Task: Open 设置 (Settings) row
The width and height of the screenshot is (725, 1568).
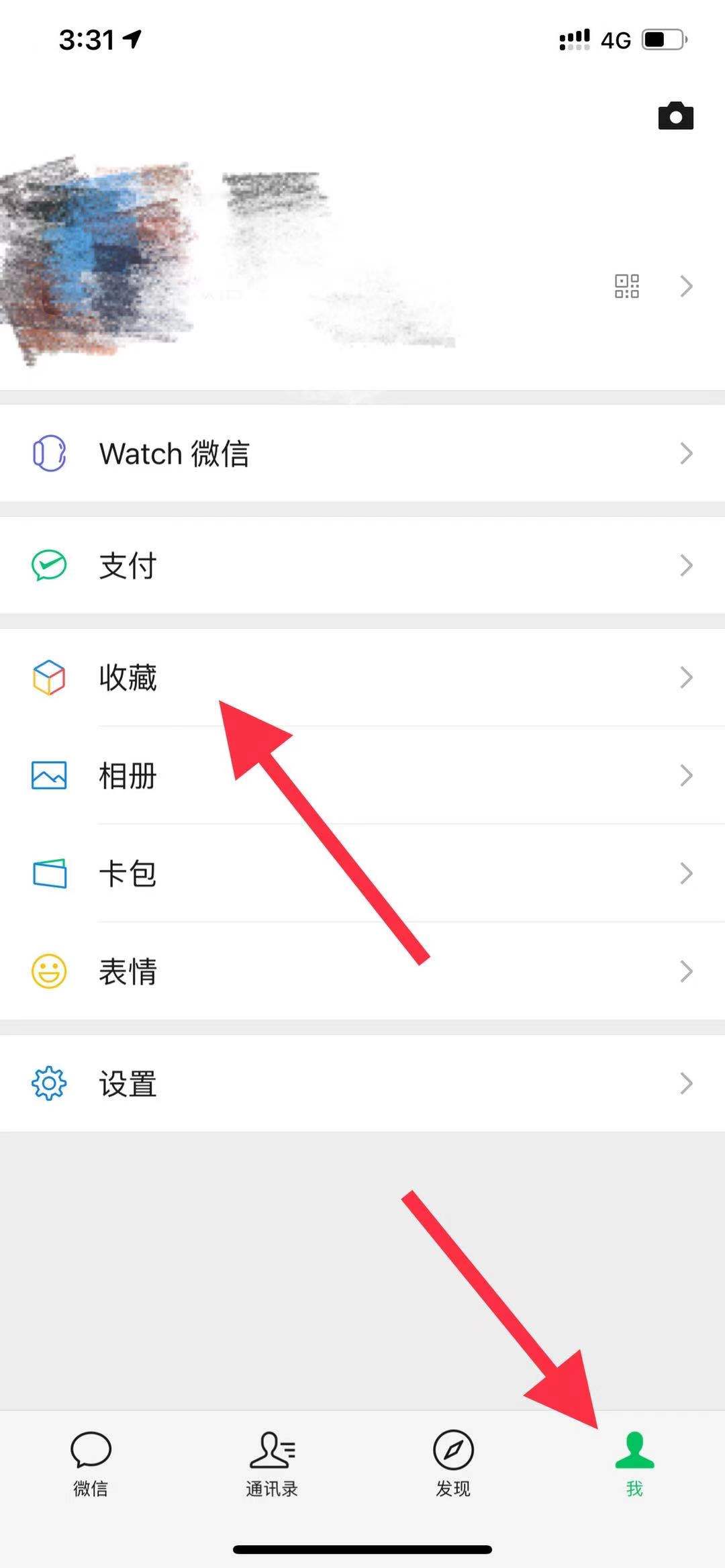Action: coord(362,1083)
